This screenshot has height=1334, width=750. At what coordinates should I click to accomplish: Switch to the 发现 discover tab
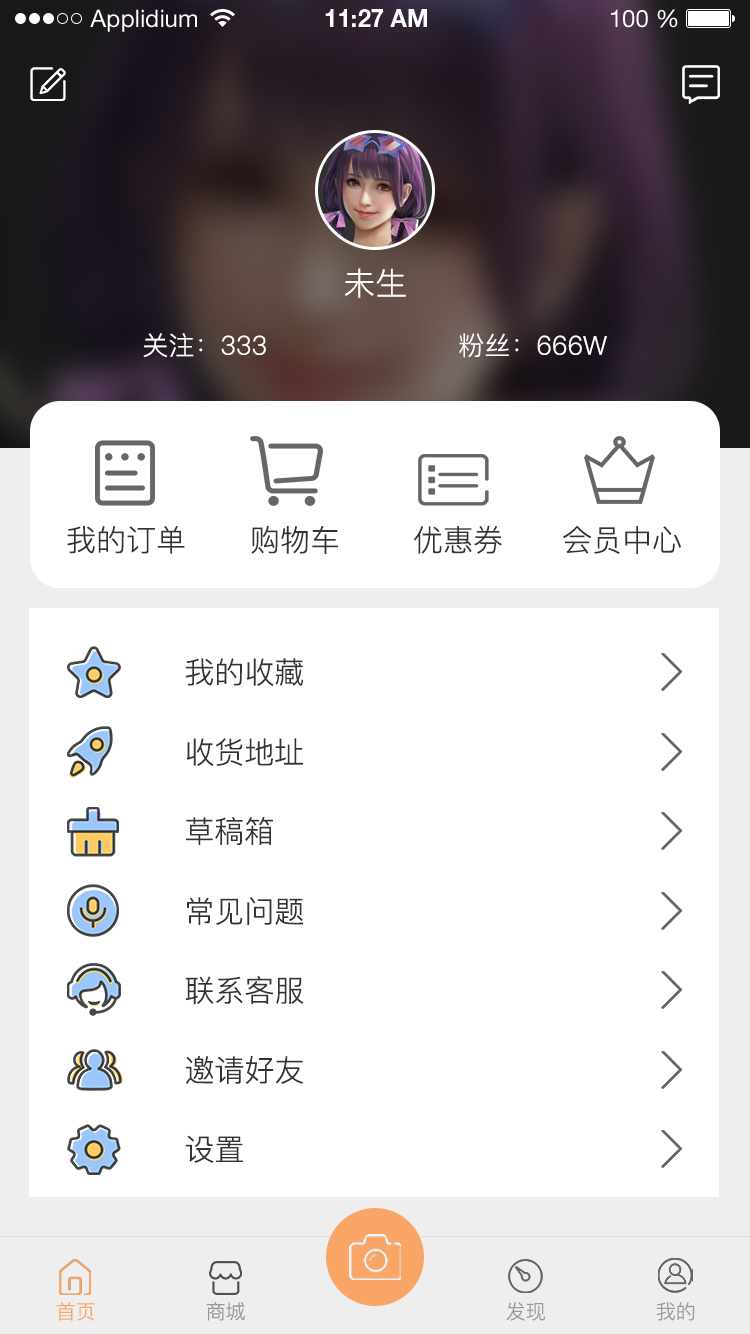pos(525,1290)
